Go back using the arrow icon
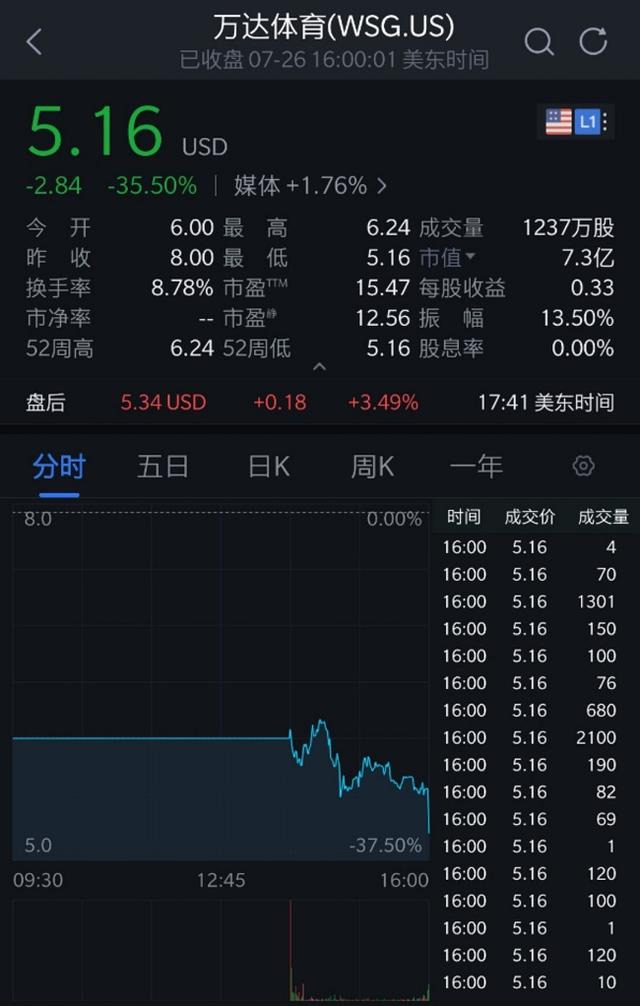The image size is (640, 1006). (35, 42)
